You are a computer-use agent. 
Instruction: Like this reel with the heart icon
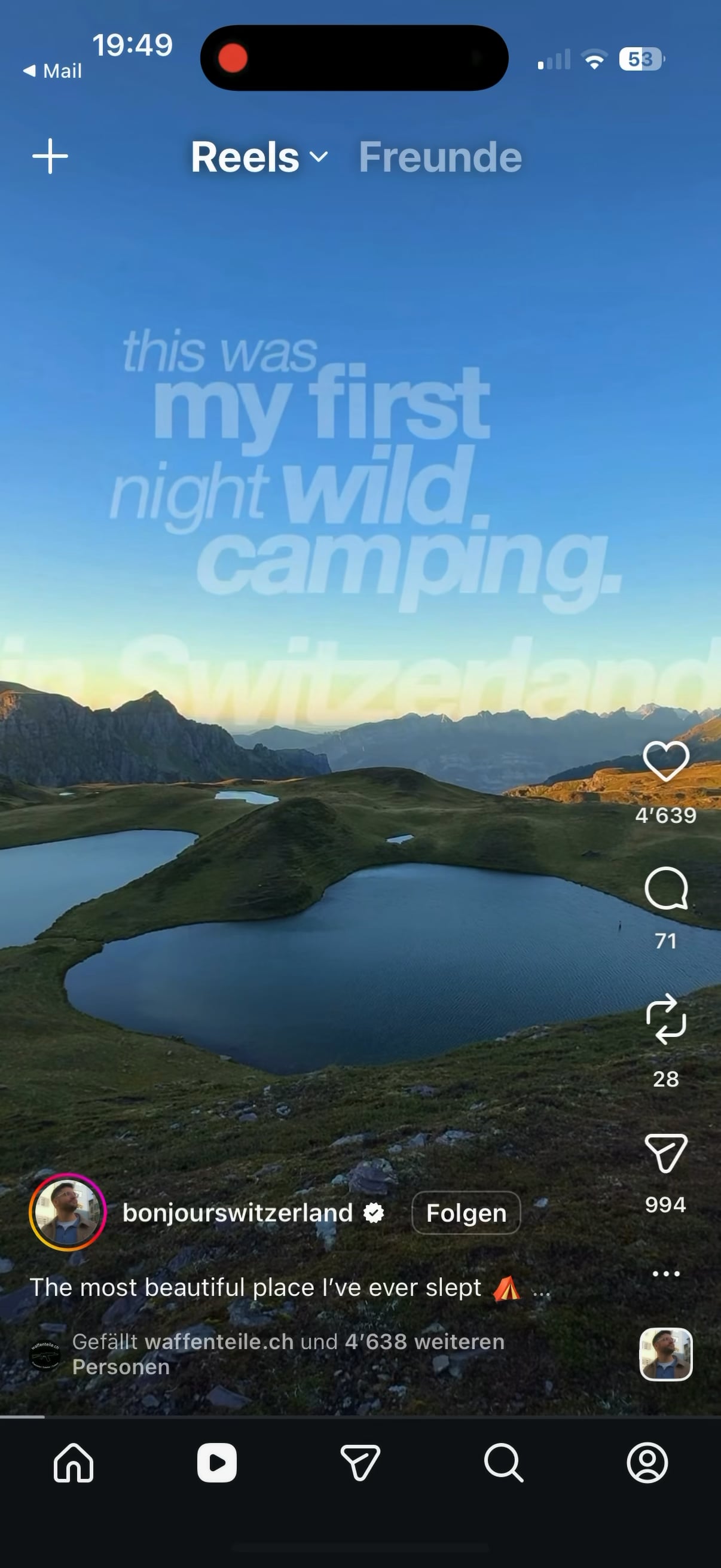pos(665,761)
